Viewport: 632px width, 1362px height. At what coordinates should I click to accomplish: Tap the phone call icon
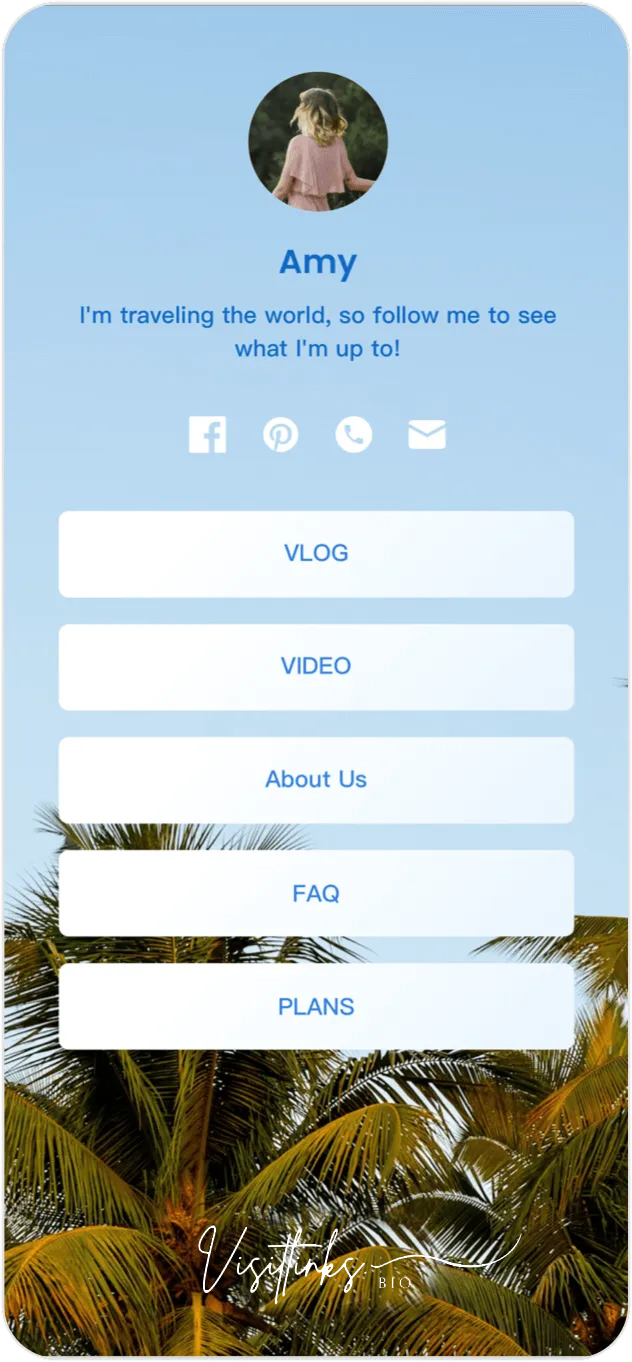[x=353, y=435]
